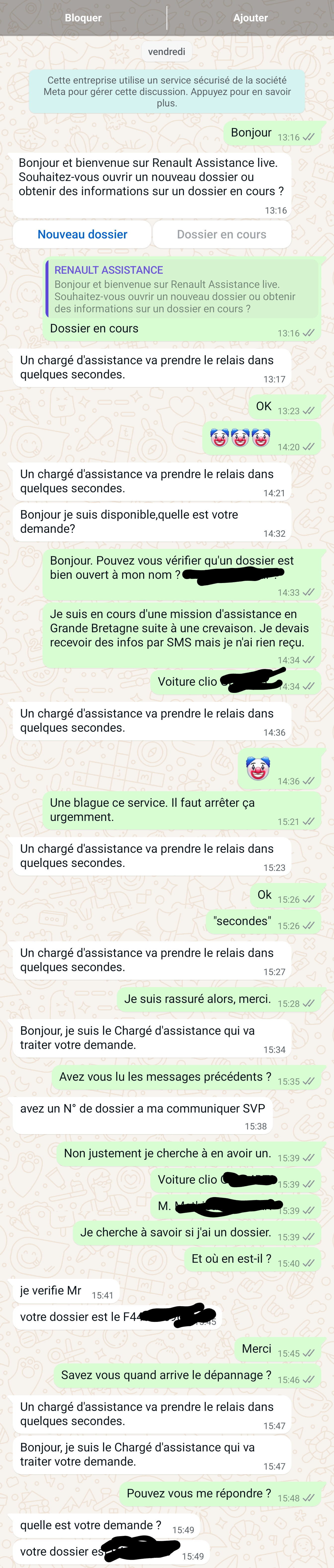Open the Meta secure service info notice
The image size is (334, 1568).
[x=167, y=91]
